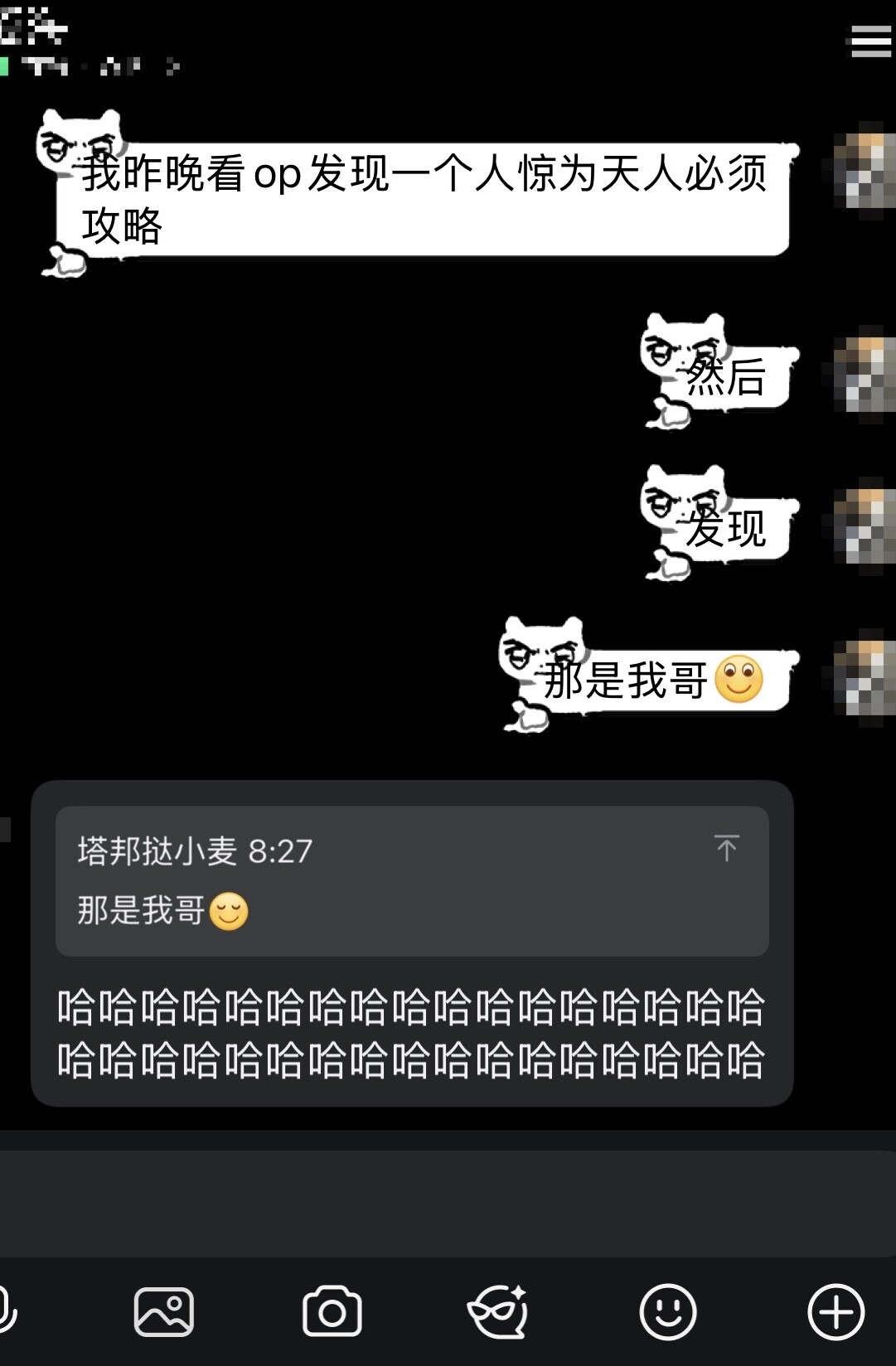This screenshot has width=896, height=1366.
Task: Open the emoji smiley panel
Action: (667, 1312)
